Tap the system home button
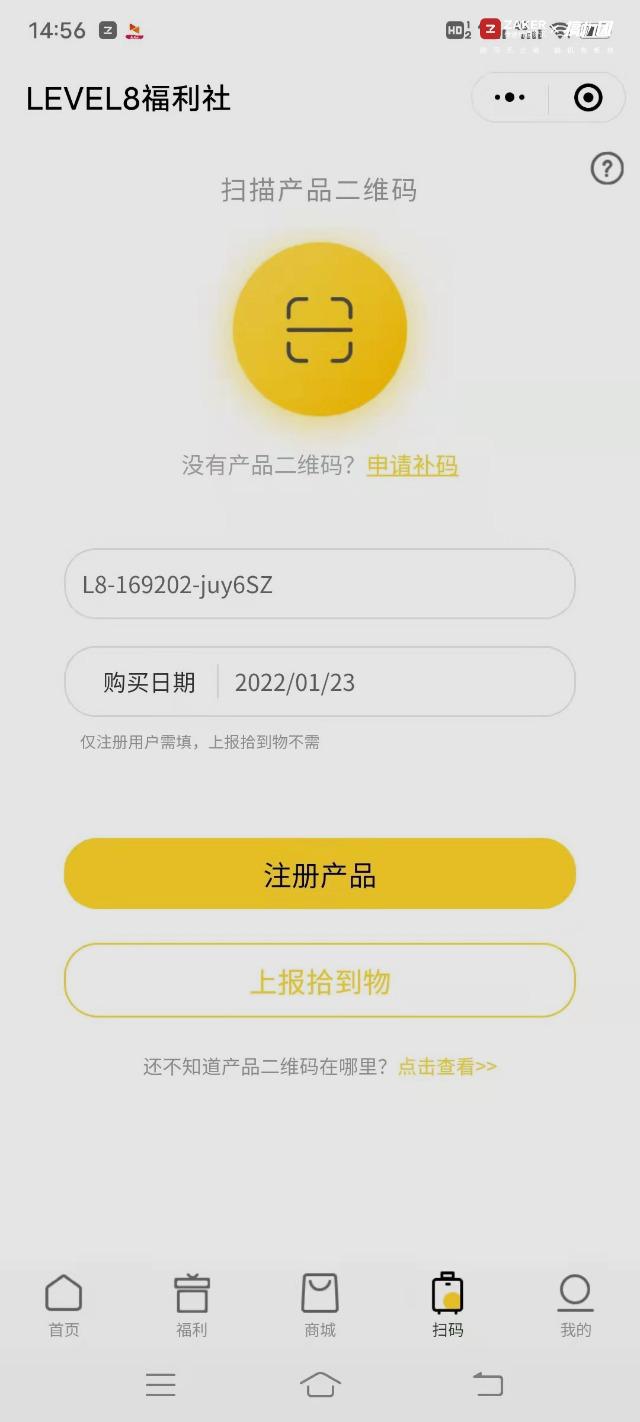This screenshot has width=640, height=1422. 320,1384
